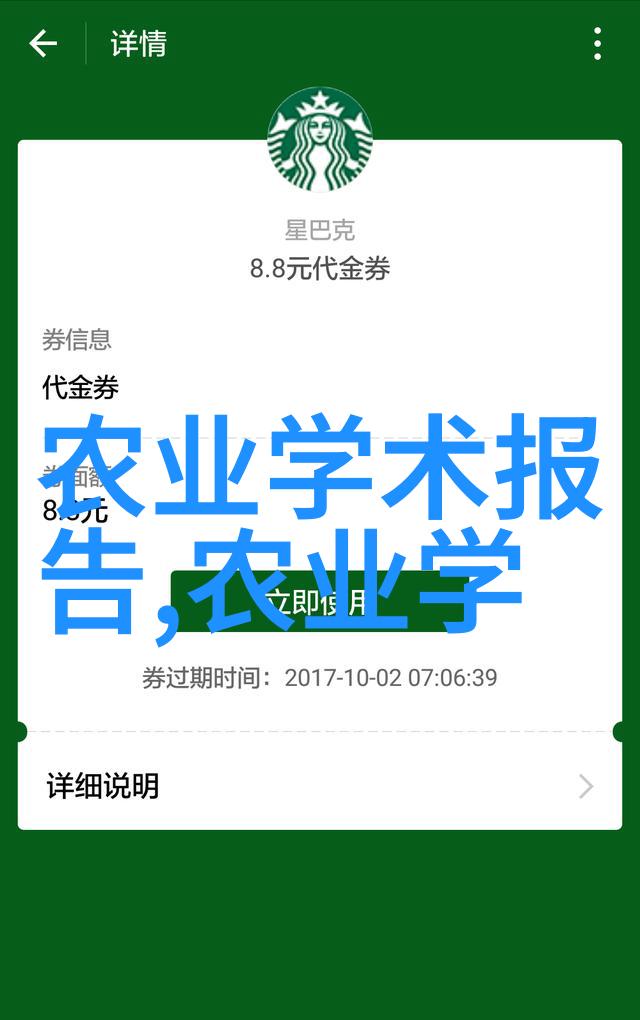This screenshot has width=640, height=1020.
Task: Open the 详细说明 row
Action: 320,786
